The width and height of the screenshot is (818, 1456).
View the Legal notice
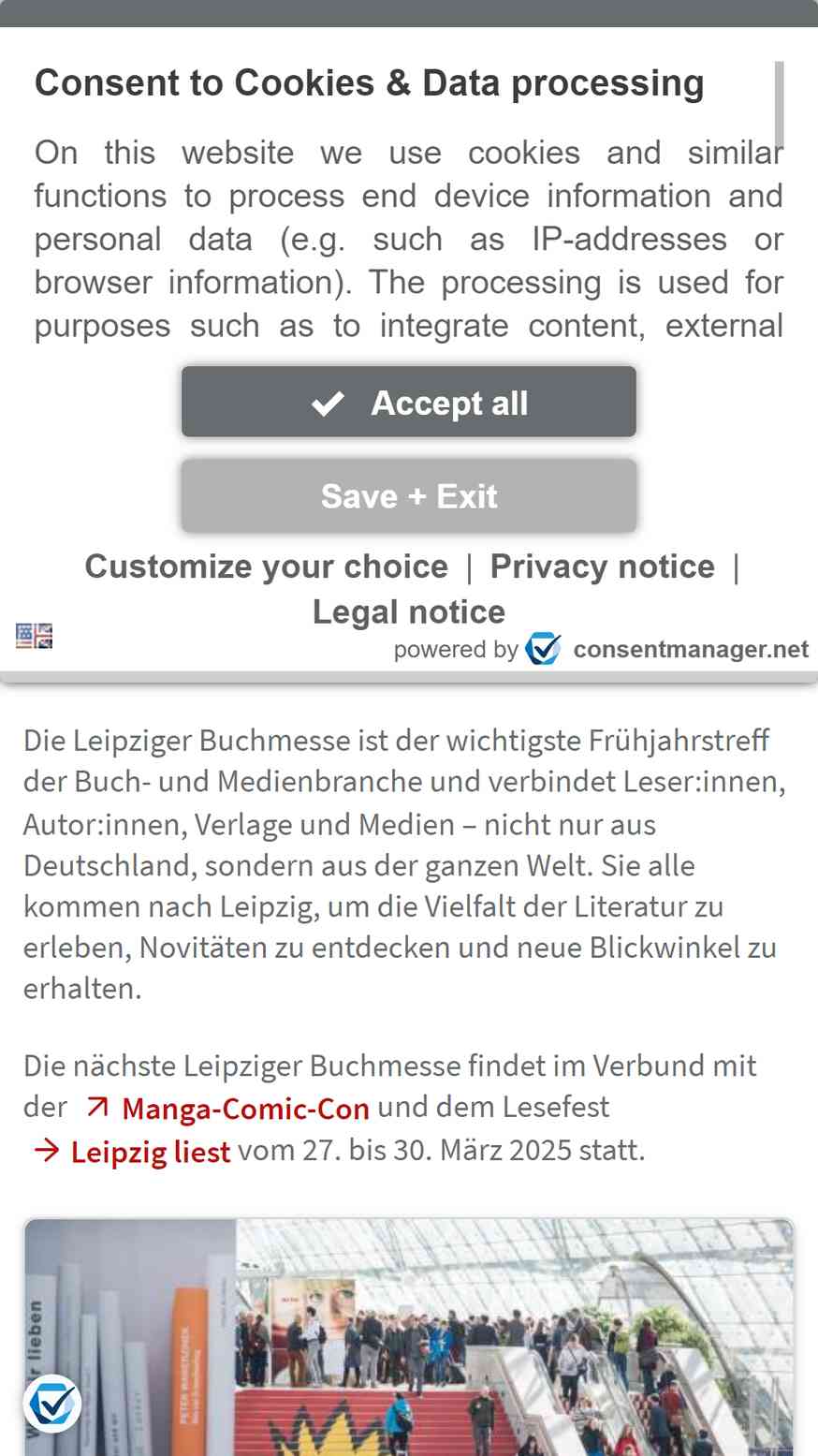coord(409,611)
